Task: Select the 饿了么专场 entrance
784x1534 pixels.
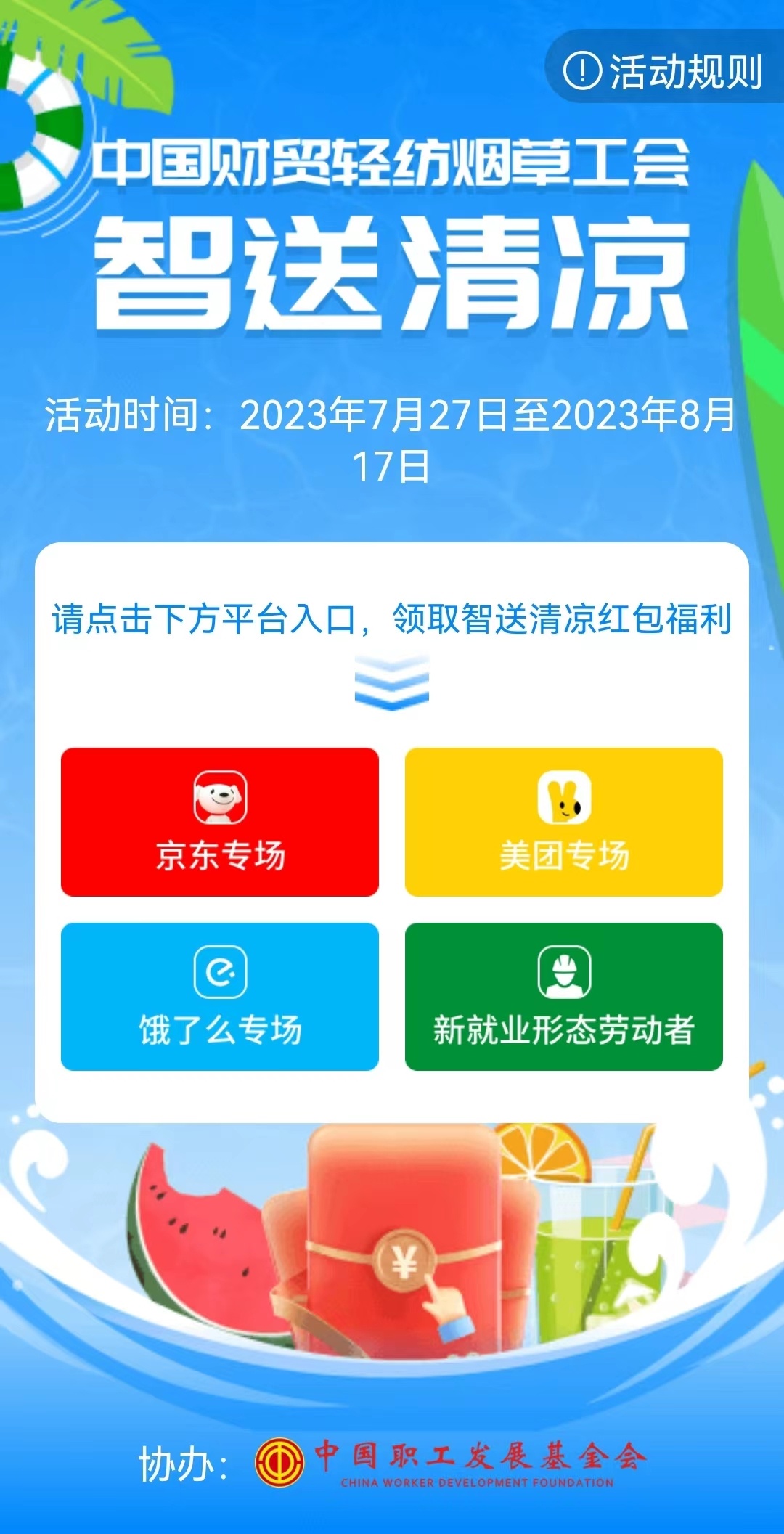Action: pyautogui.click(x=220, y=996)
